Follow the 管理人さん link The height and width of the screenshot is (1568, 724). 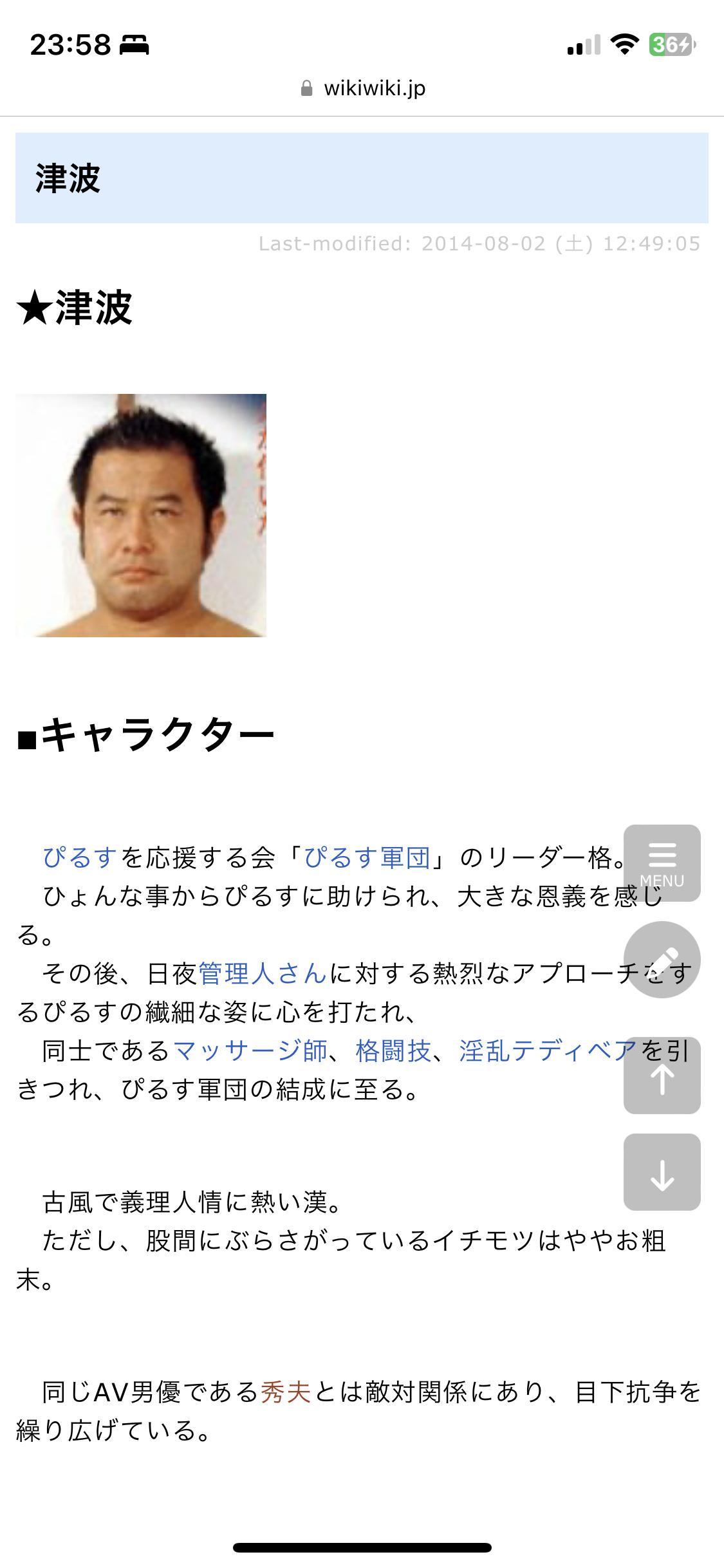click(263, 974)
